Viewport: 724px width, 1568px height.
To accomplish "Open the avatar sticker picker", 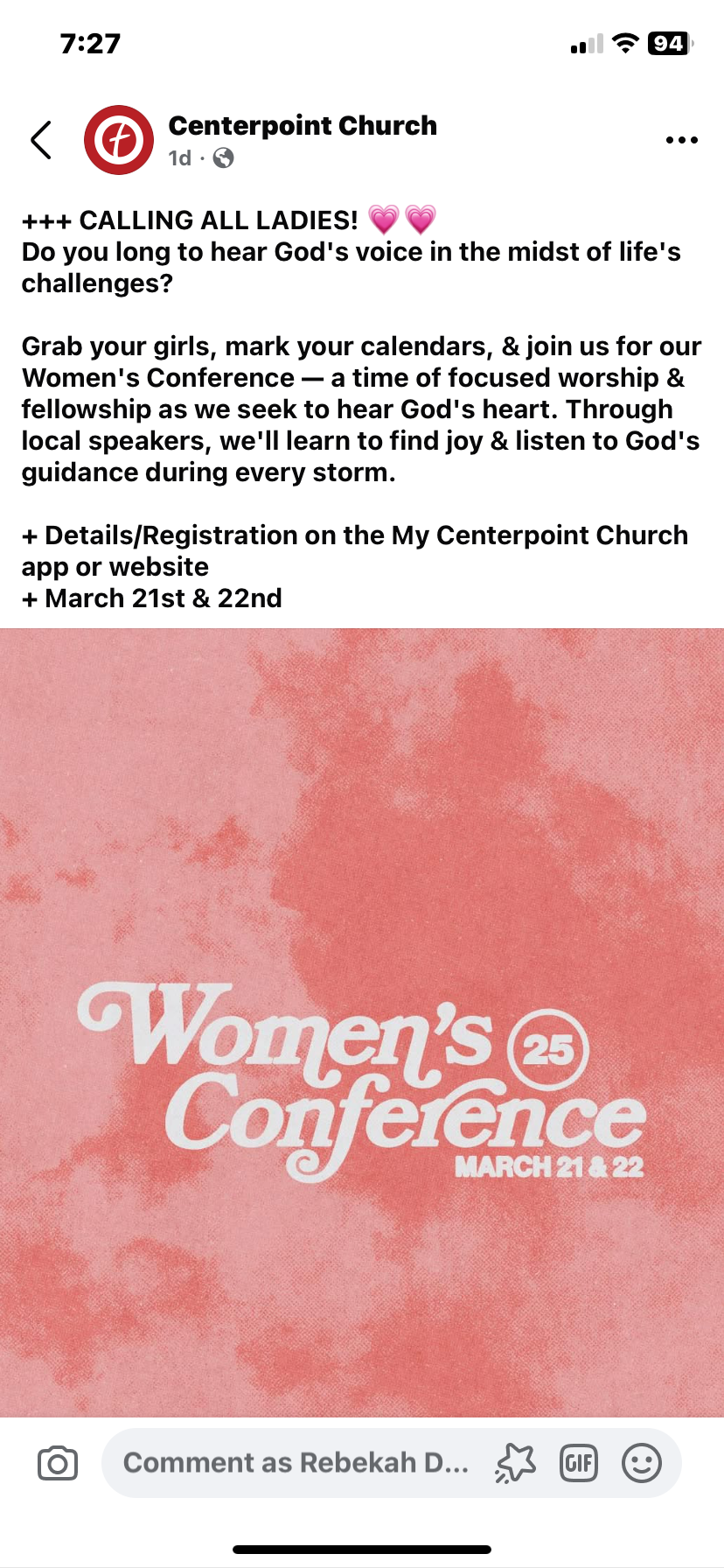I will coord(516,1463).
